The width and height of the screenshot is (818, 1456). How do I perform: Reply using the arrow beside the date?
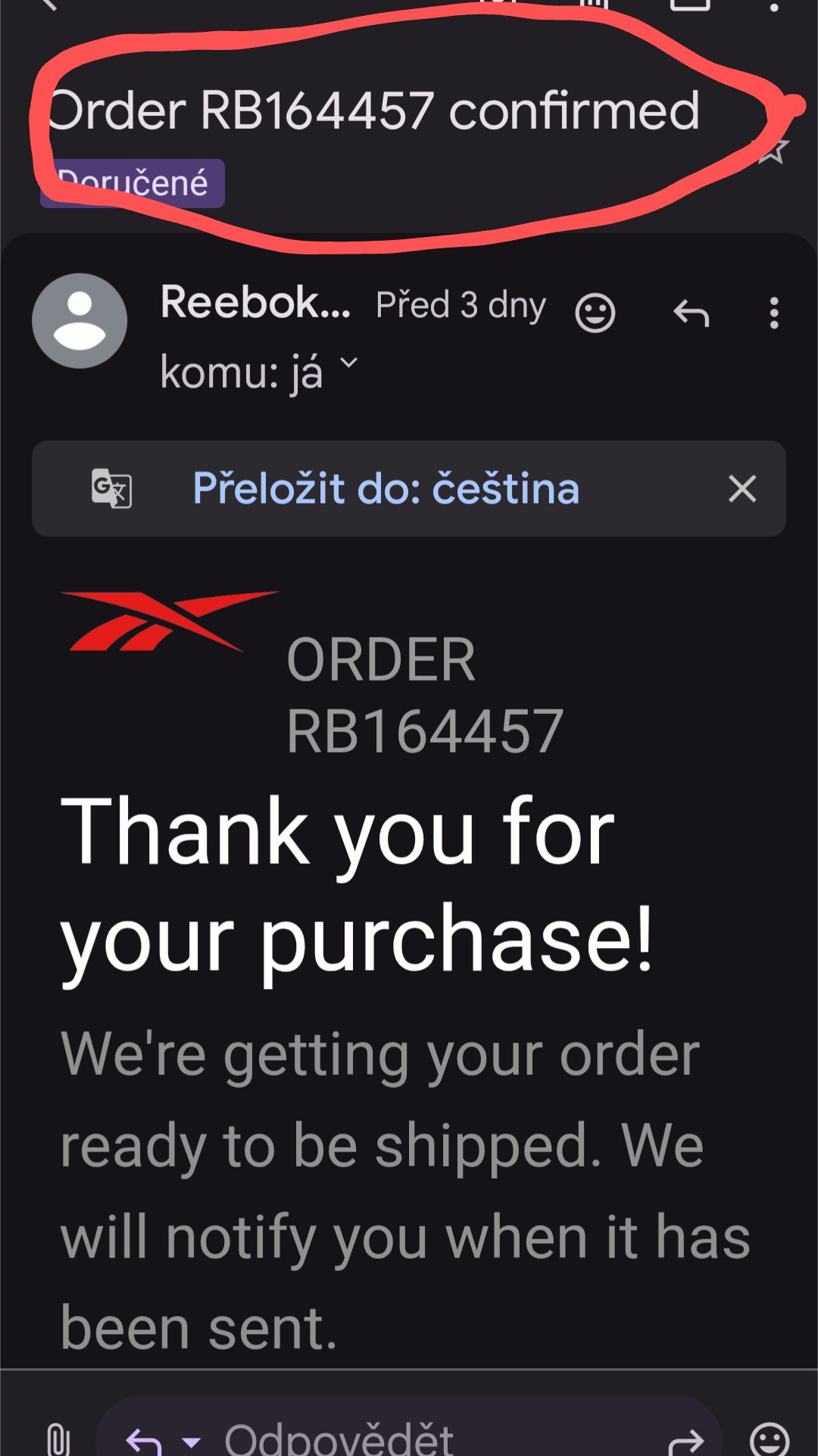691,312
